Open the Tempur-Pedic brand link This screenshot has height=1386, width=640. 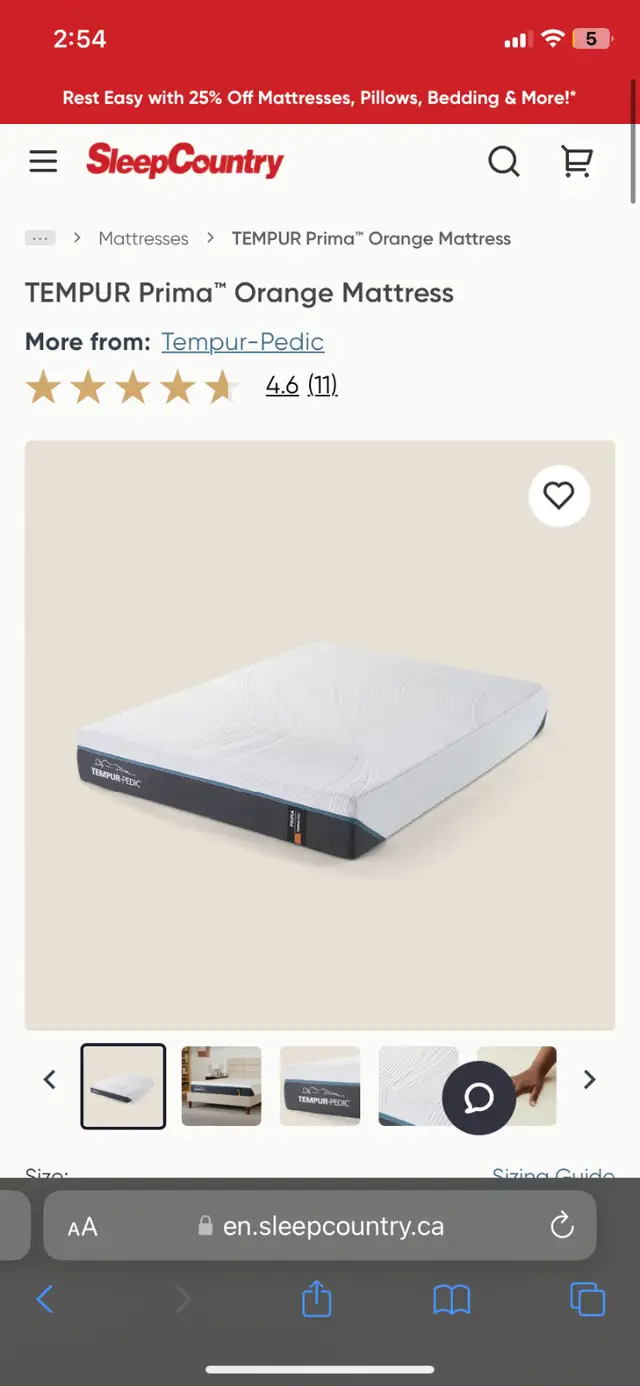[x=243, y=342]
